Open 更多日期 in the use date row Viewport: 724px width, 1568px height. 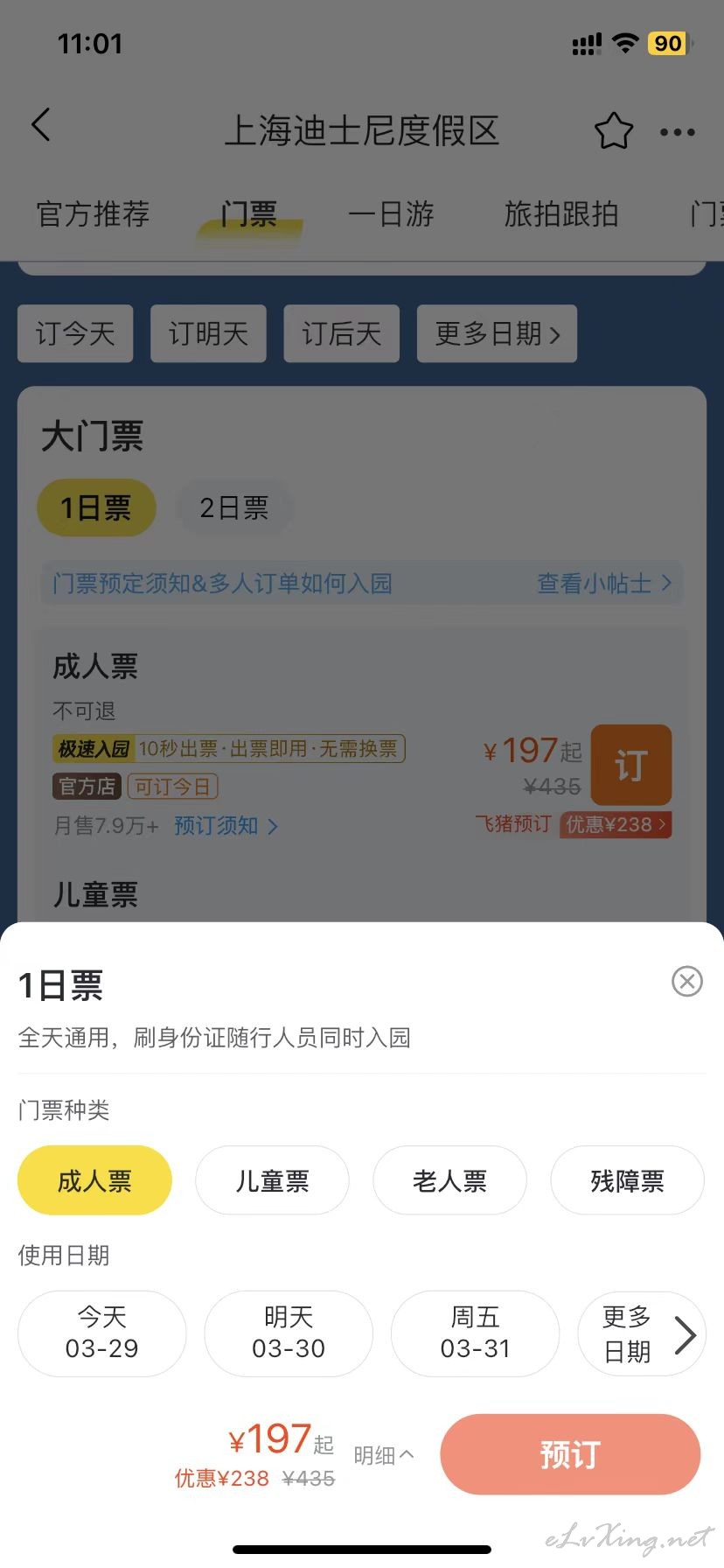click(642, 1333)
